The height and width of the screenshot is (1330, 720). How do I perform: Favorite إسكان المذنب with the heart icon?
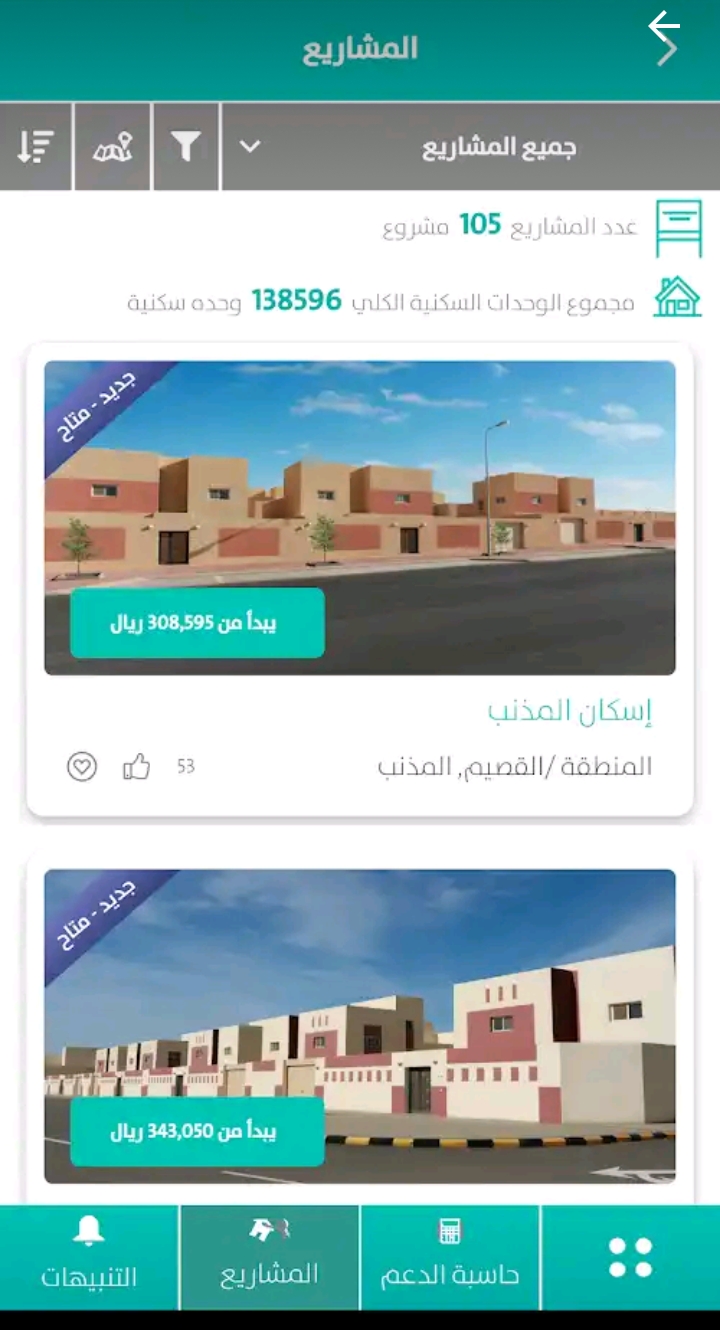(x=82, y=767)
